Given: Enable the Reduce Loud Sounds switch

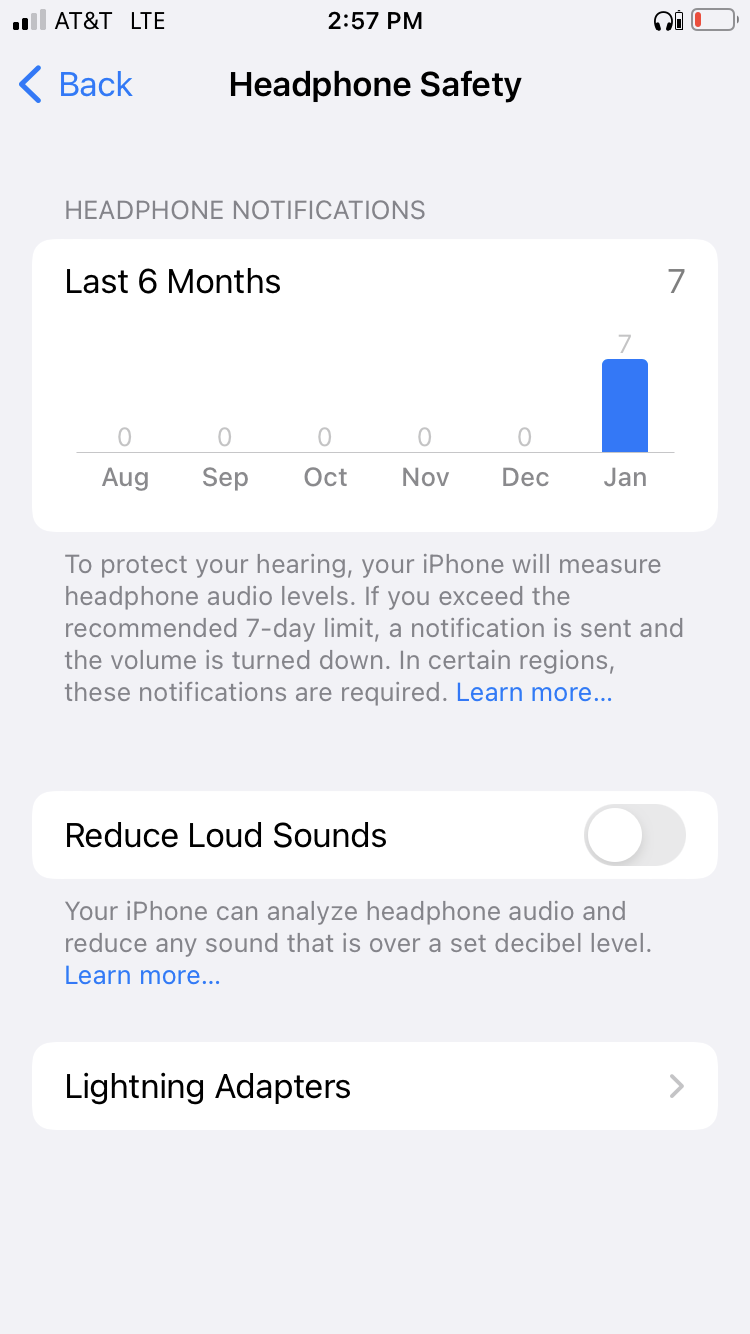Looking at the screenshot, I should (634, 835).
